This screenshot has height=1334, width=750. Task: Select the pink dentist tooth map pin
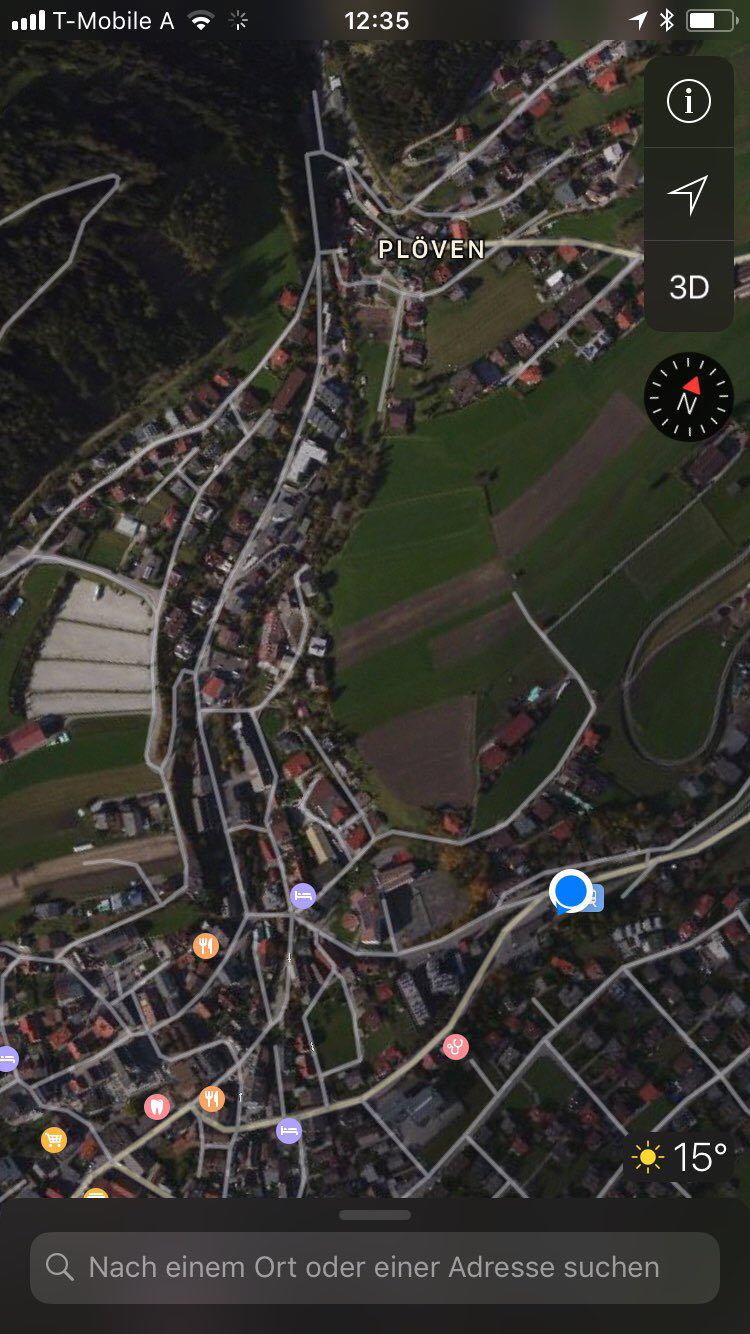156,1106
